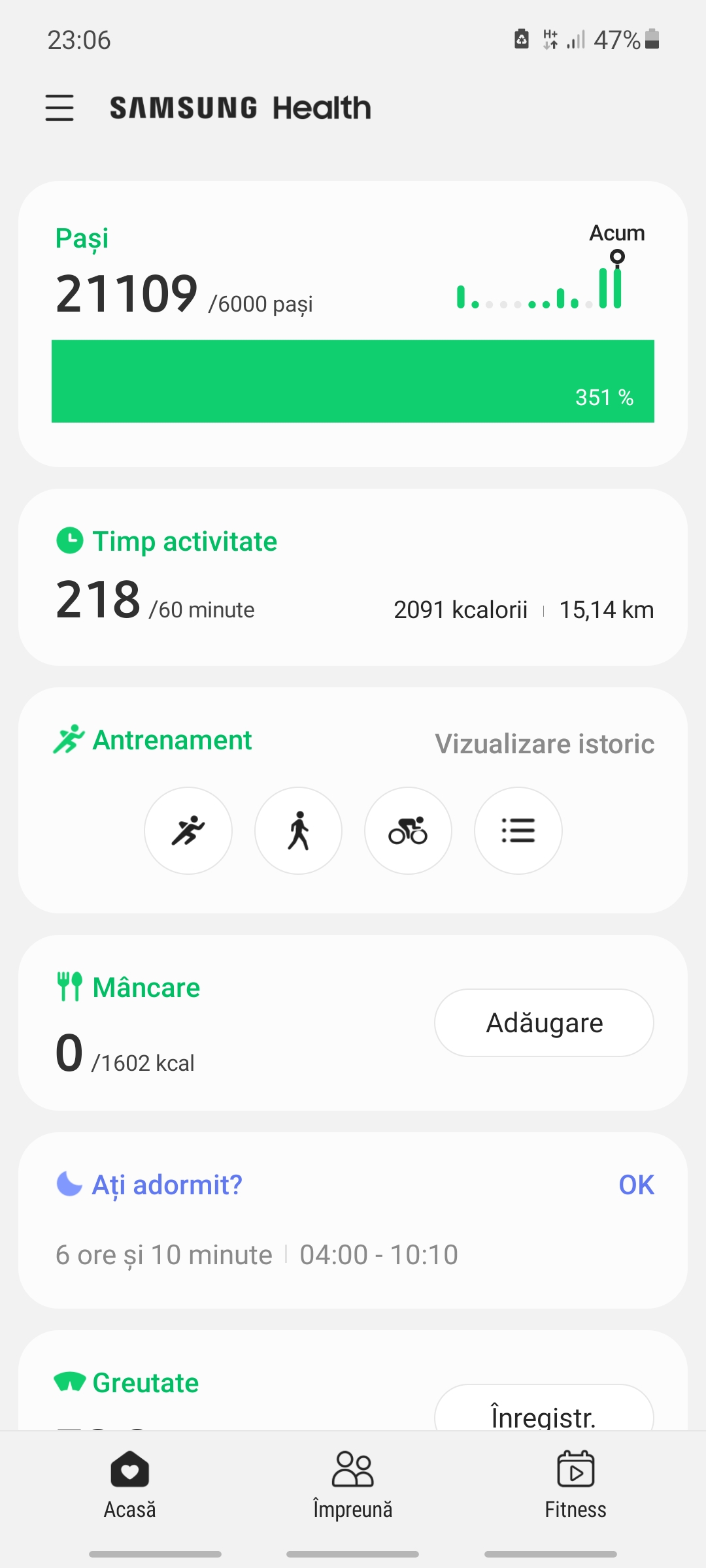Viewport: 706px width, 1568px height.
Task: Start a walking workout
Action: pyautogui.click(x=298, y=830)
